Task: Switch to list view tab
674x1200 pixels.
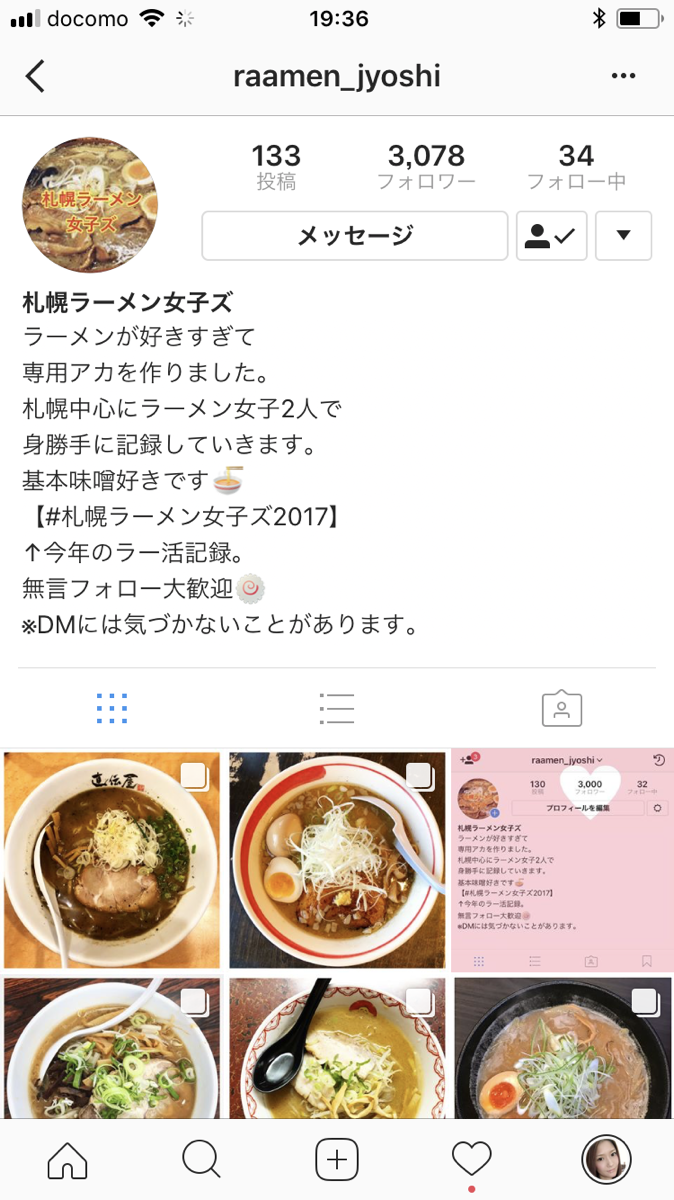Action: [x=337, y=708]
